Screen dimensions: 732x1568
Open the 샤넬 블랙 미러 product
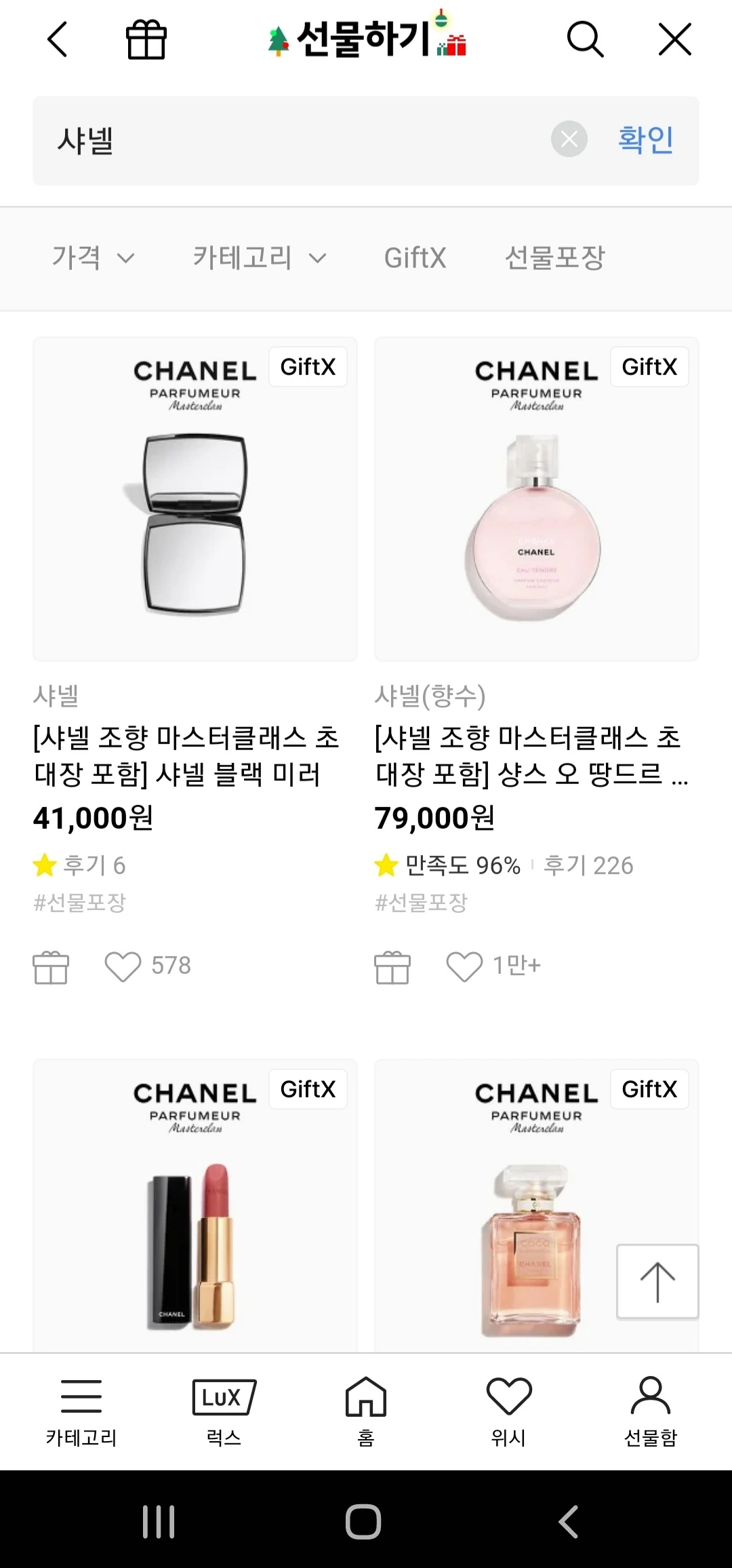pos(195,499)
